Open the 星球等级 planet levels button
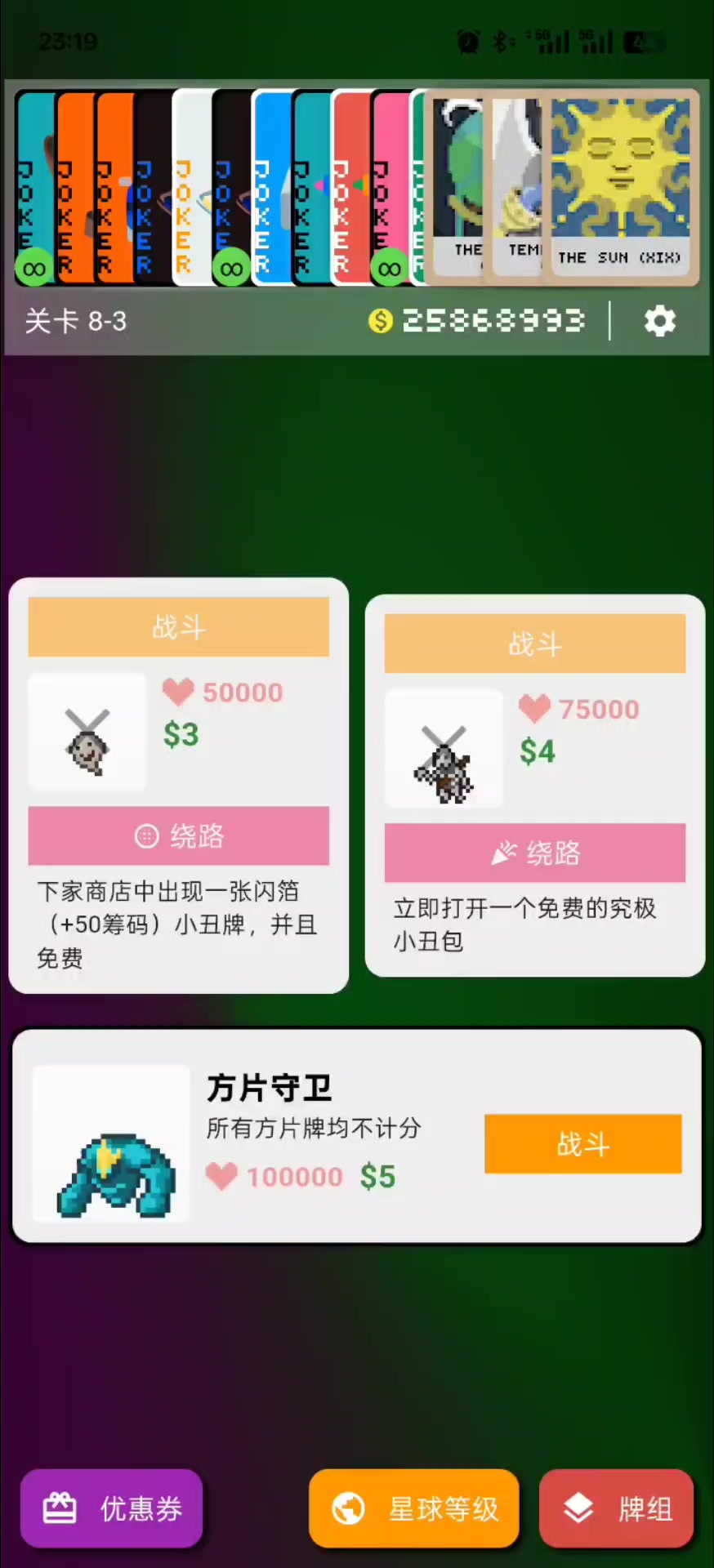Image resolution: width=714 pixels, height=1568 pixels. (x=414, y=1508)
